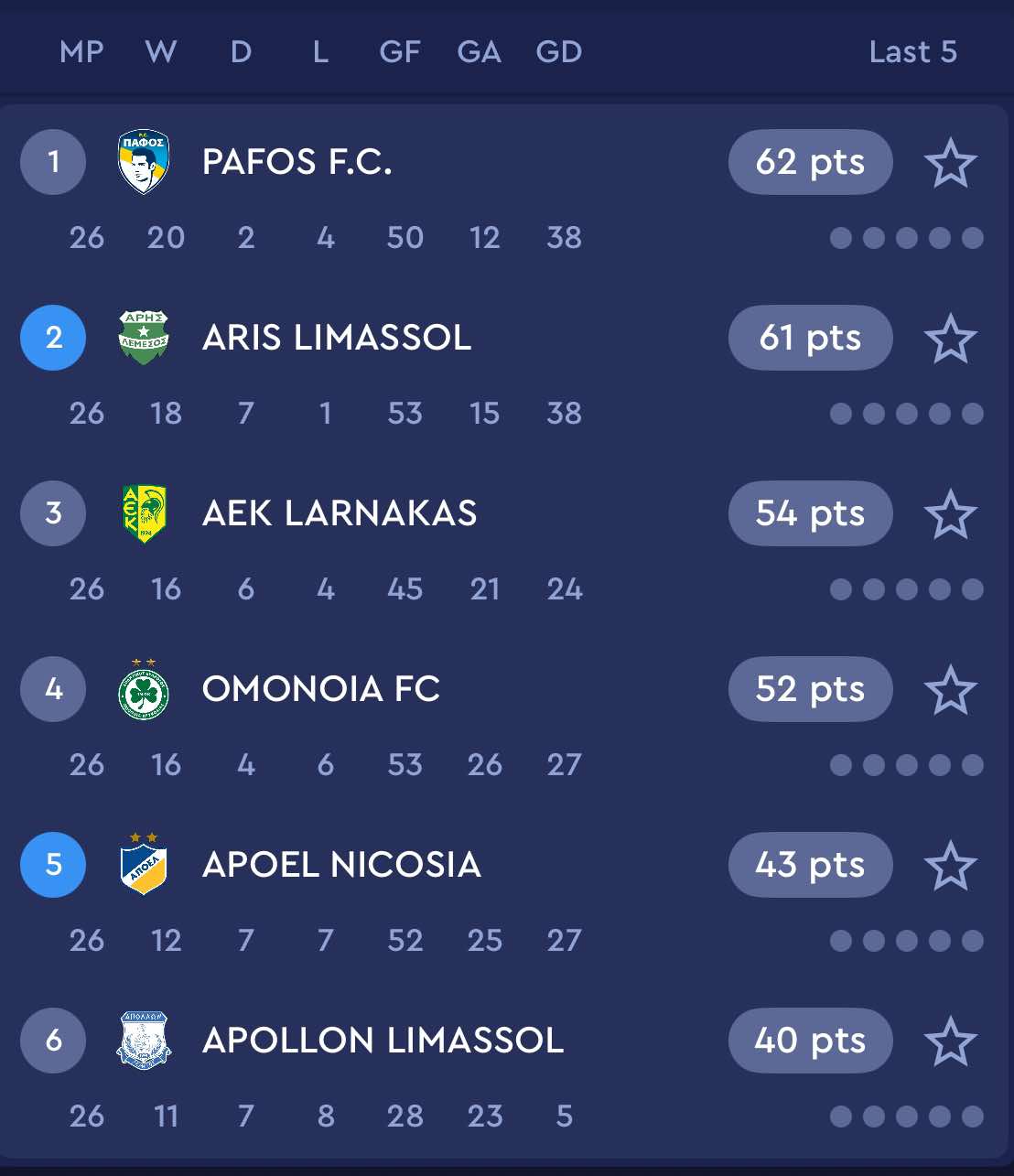The image size is (1014, 1176).
Task: View the AEK Larnakas team page
Action: point(339,514)
